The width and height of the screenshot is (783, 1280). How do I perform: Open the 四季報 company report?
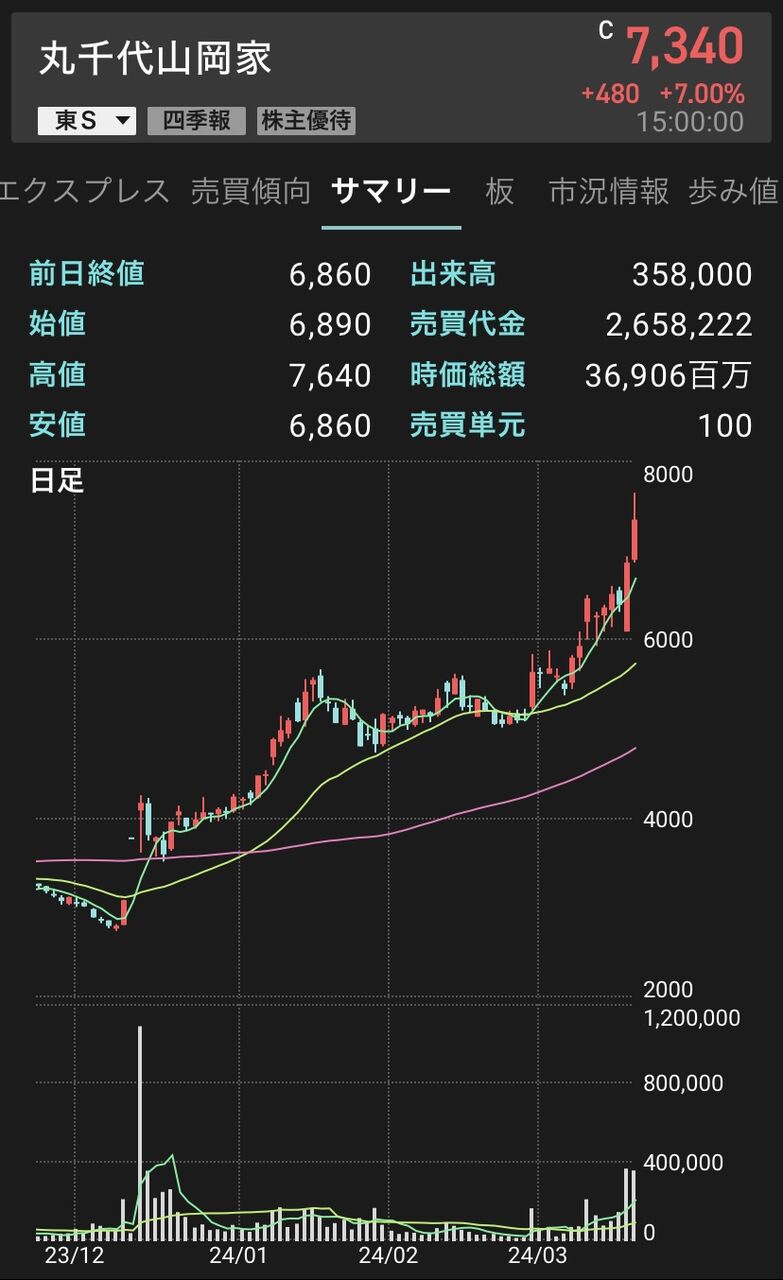click(x=197, y=121)
